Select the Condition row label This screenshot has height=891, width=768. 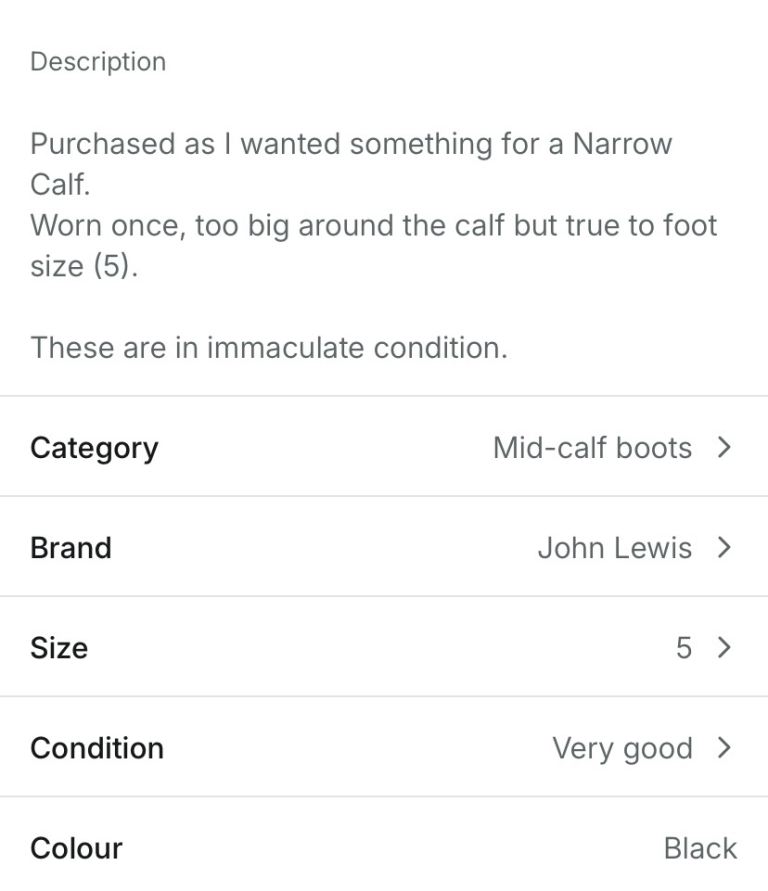coord(96,748)
